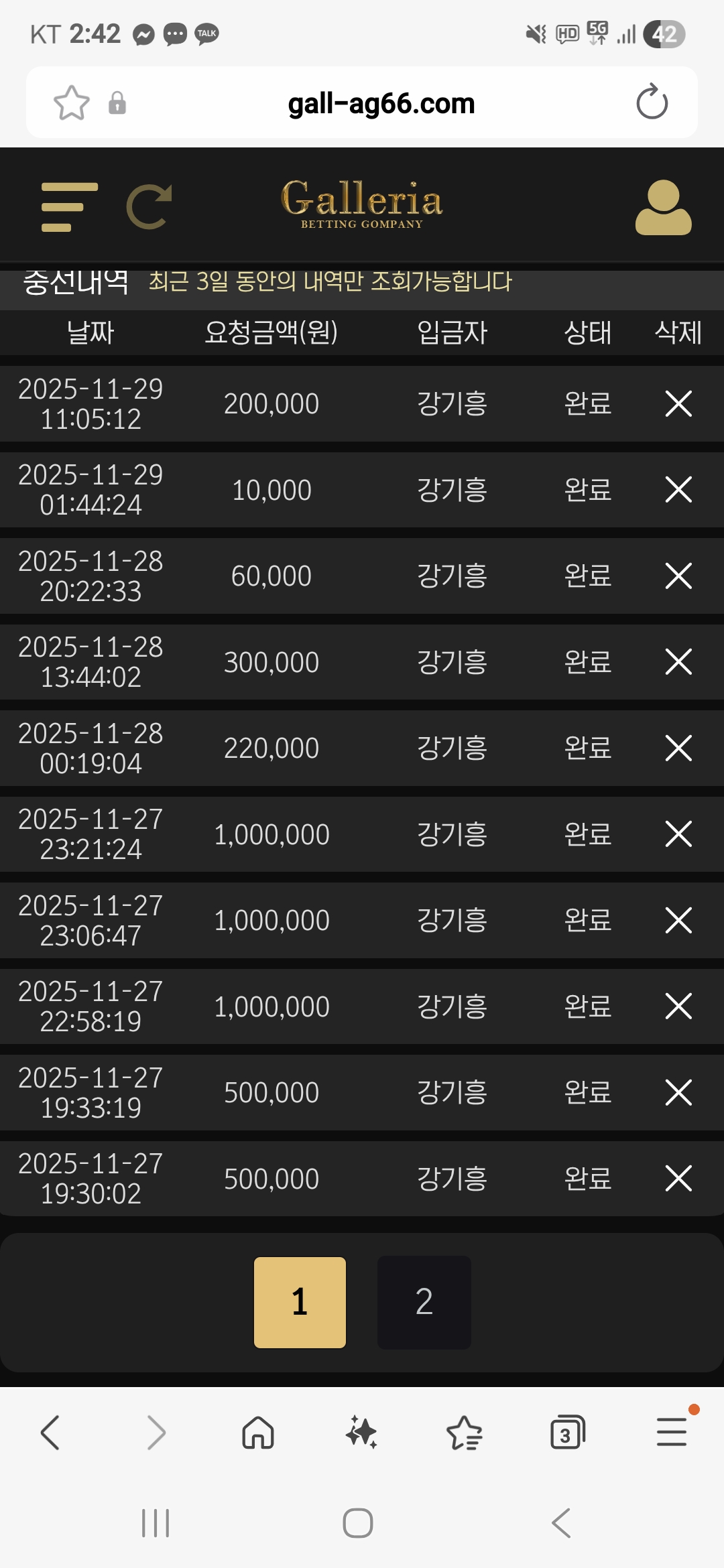Delete the 2025-11-29 11:05:12 record

[x=678, y=404]
